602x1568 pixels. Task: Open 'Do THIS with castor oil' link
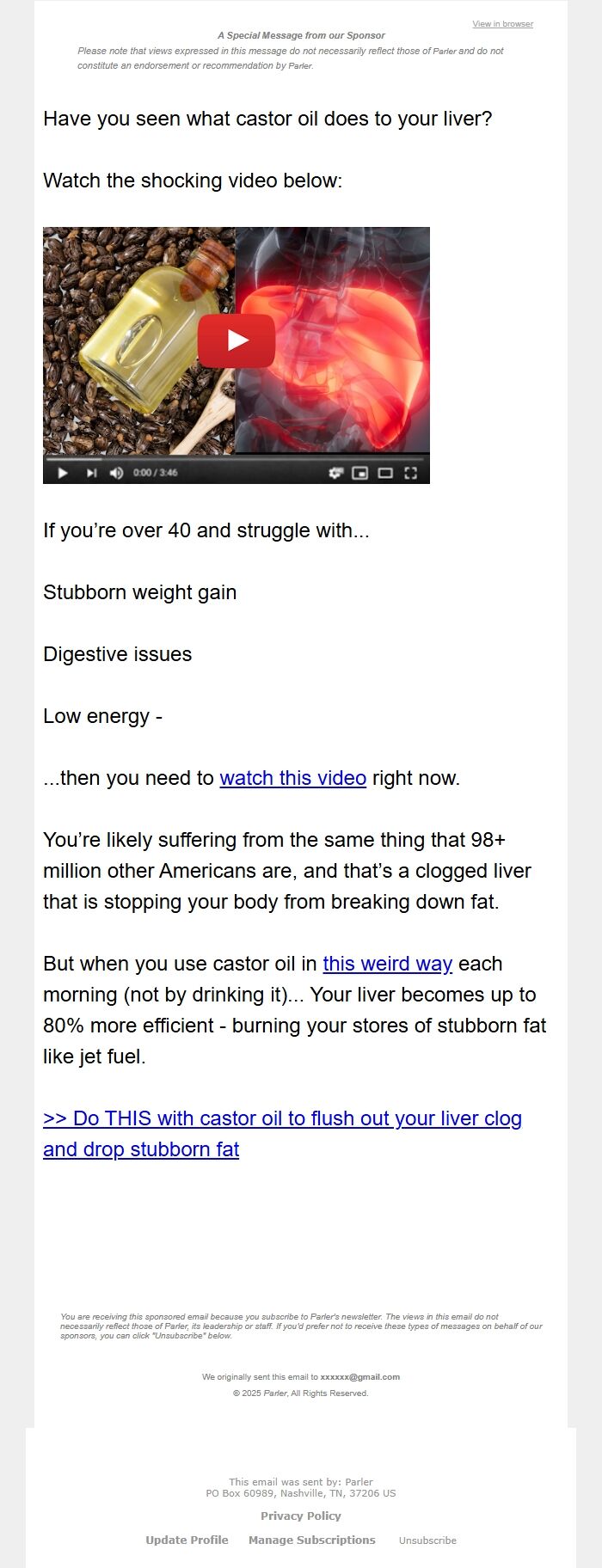[282, 1118]
